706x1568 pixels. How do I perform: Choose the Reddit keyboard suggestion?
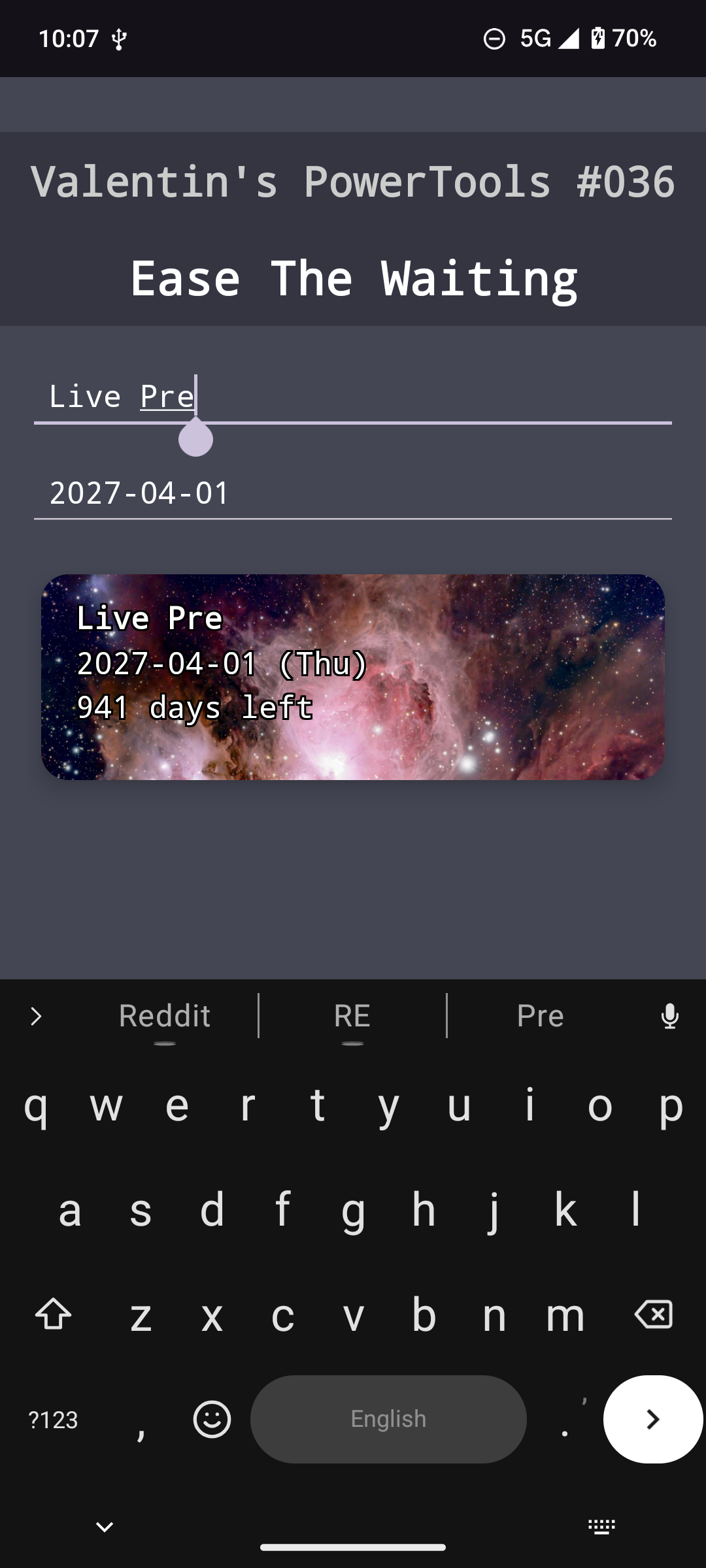click(165, 1016)
